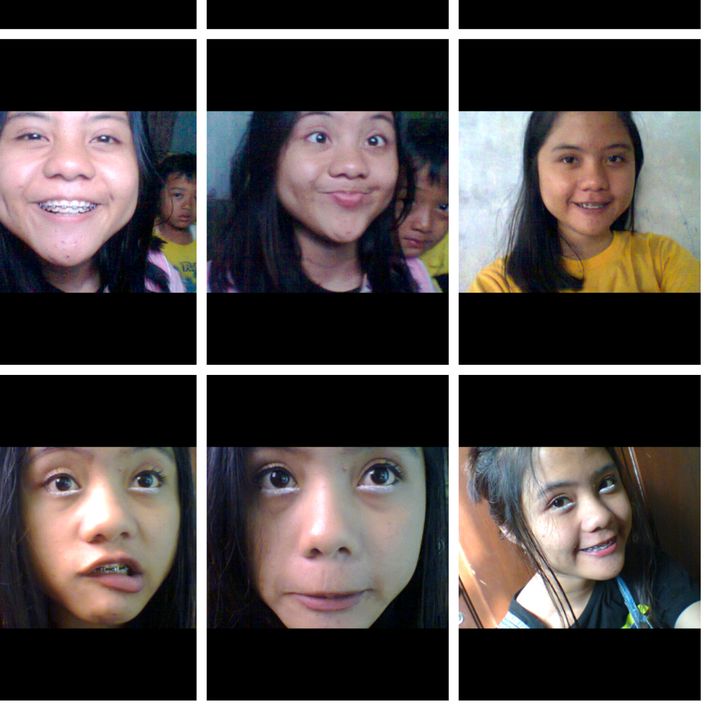Open the extreme close-up photo with pursed lips

[x=328, y=538]
